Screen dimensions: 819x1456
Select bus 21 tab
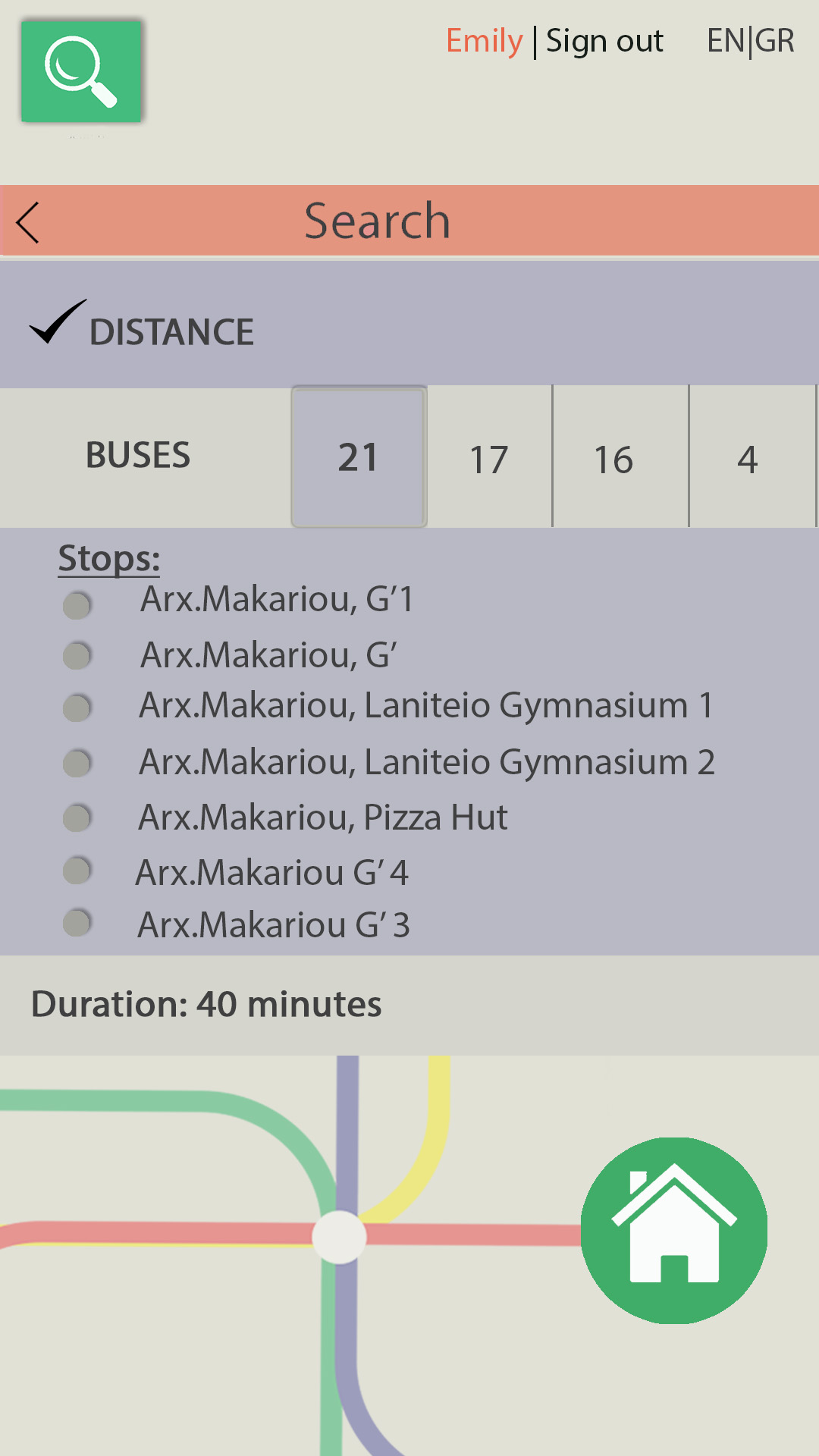click(x=359, y=457)
